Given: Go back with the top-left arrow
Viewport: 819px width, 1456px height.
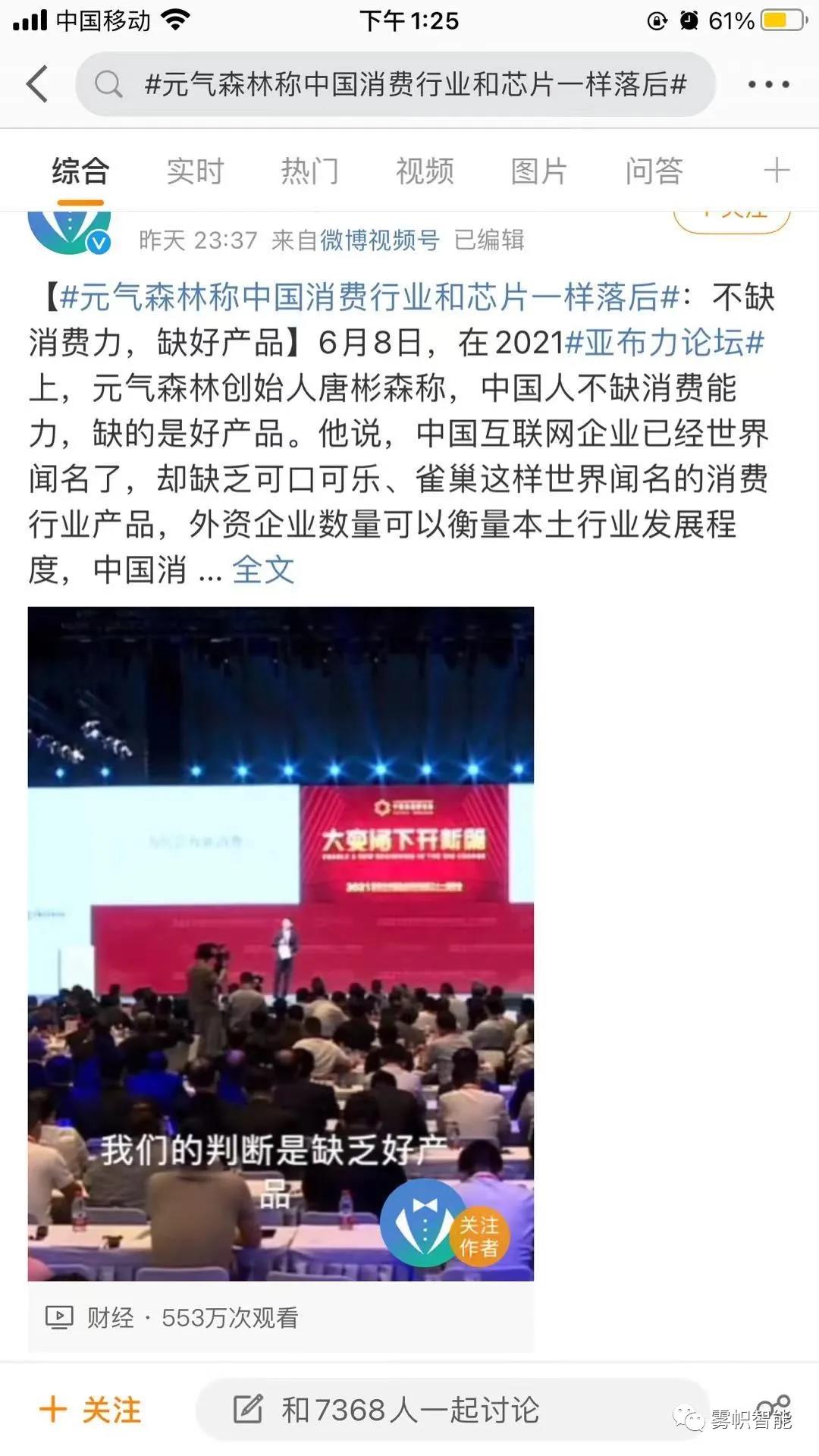Looking at the screenshot, I should pos(36,84).
